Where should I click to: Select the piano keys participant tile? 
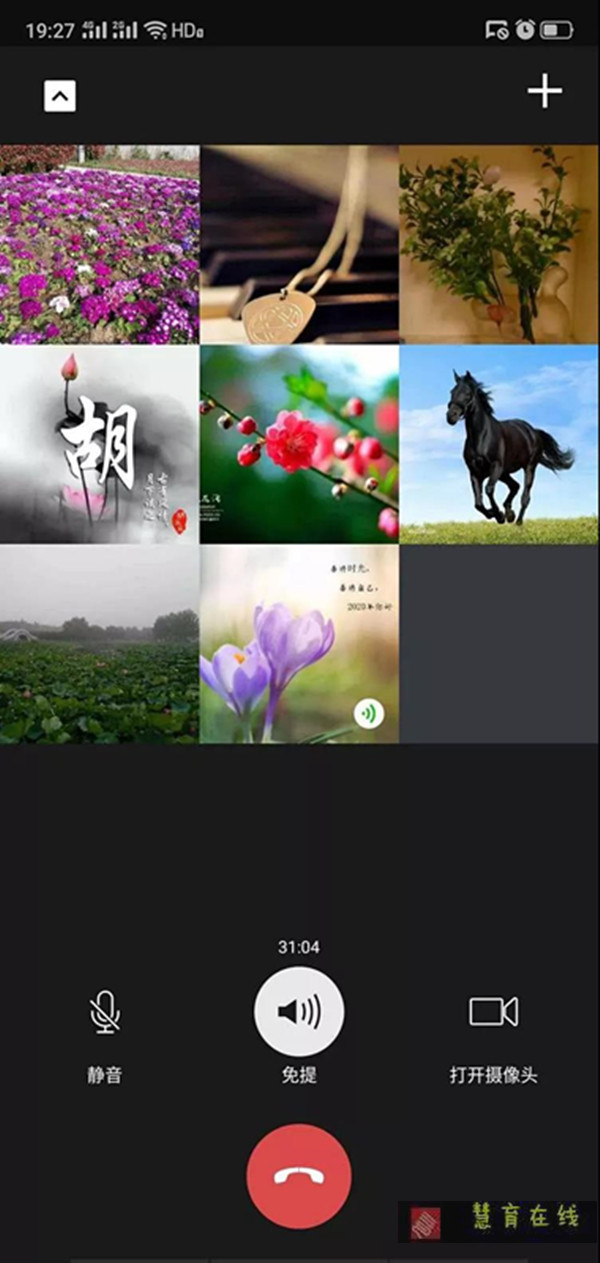point(299,244)
